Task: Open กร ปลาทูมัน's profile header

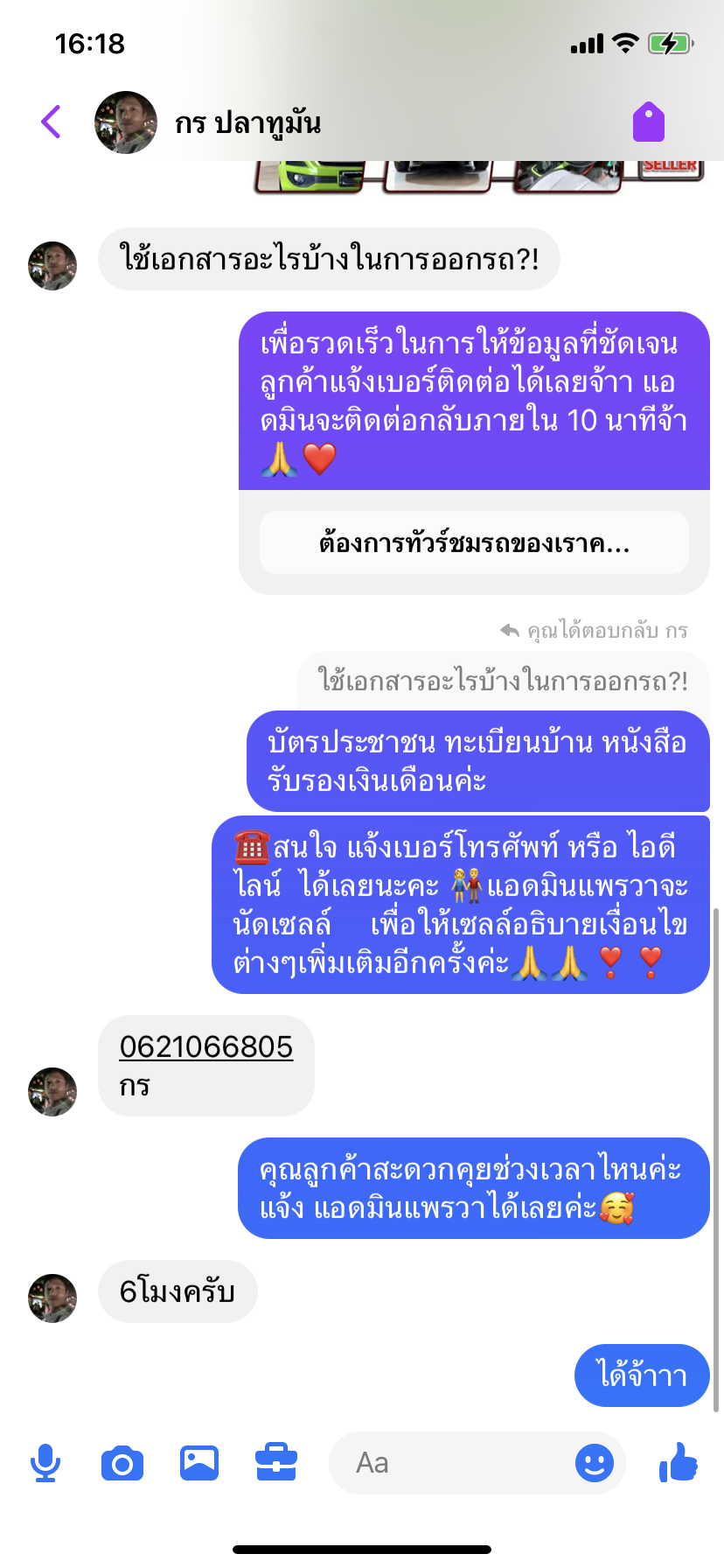Action: point(208,122)
